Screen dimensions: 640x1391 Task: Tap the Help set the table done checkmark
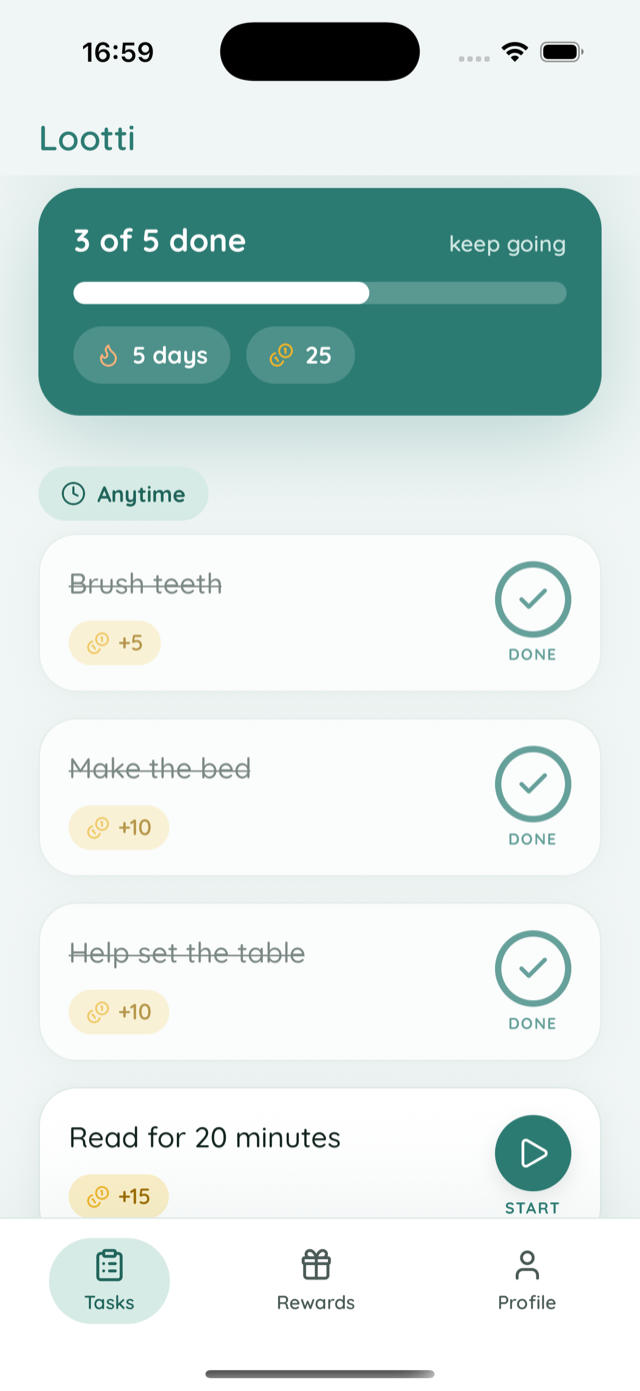click(x=533, y=968)
